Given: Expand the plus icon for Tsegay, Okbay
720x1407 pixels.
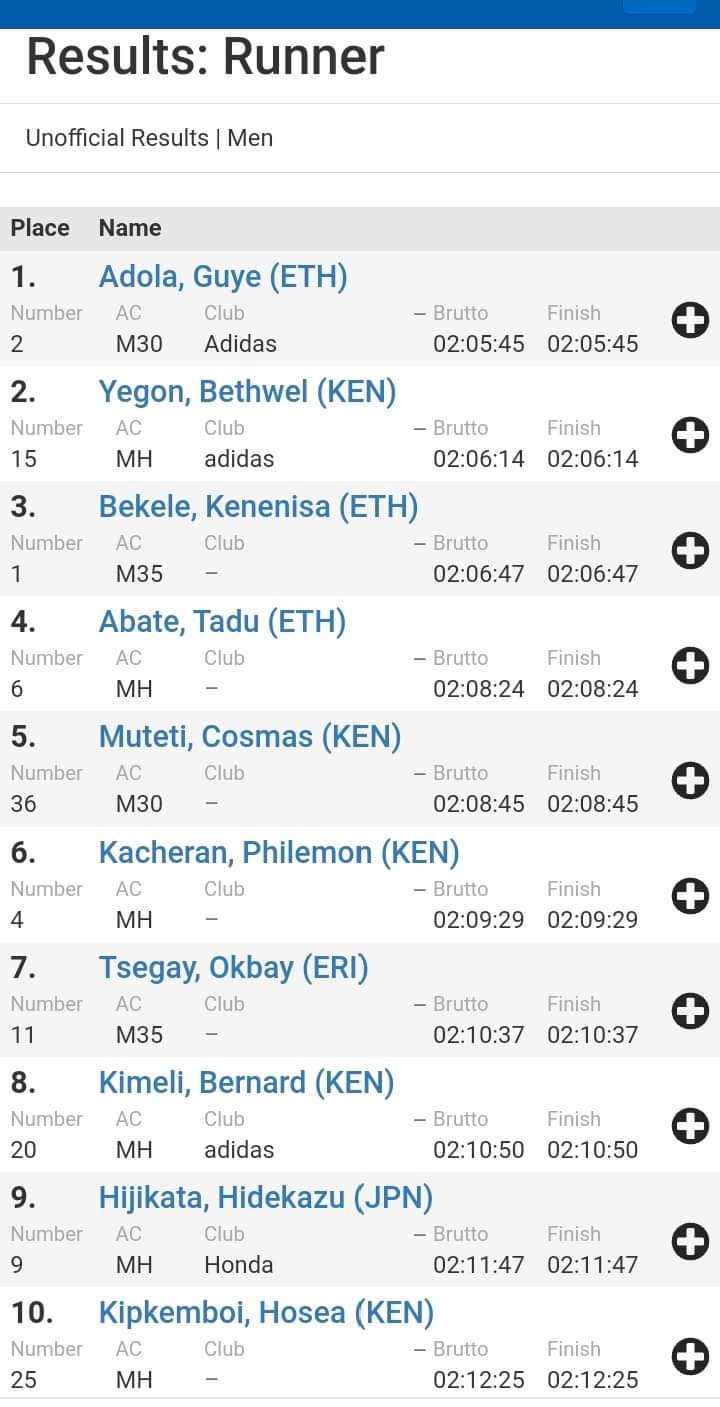Looking at the screenshot, I should [690, 1011].
